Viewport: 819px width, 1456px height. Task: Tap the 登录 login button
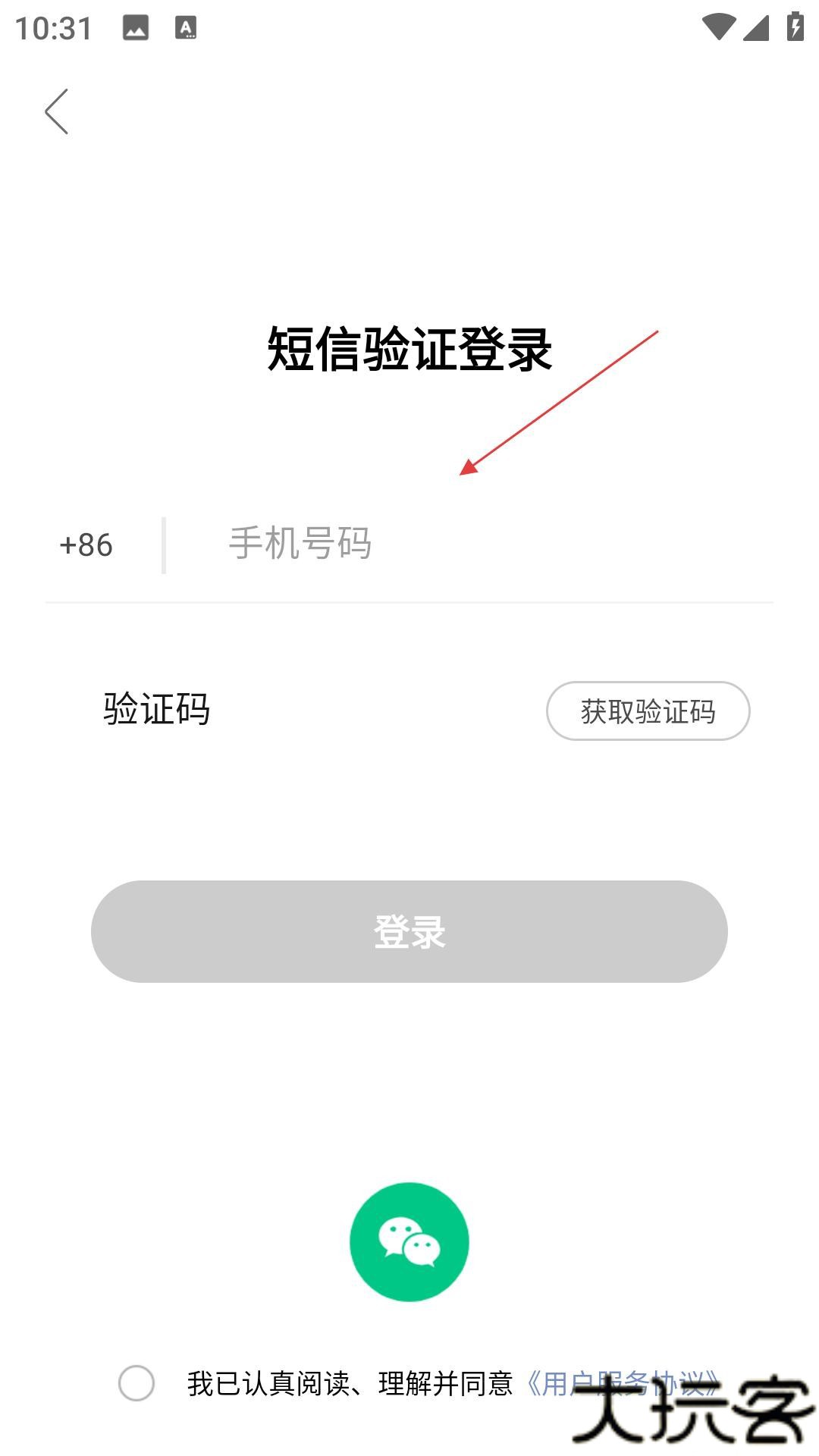[x=409, y=931]
